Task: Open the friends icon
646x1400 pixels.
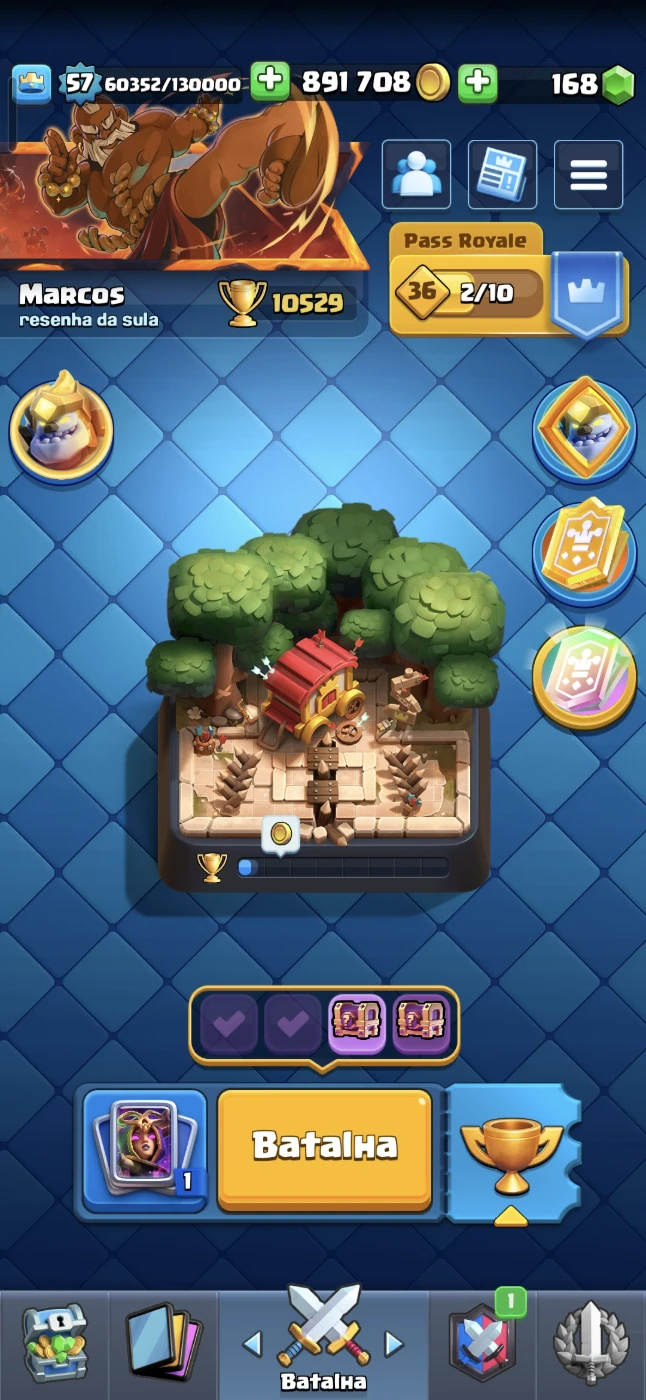Action: [416, 175]
